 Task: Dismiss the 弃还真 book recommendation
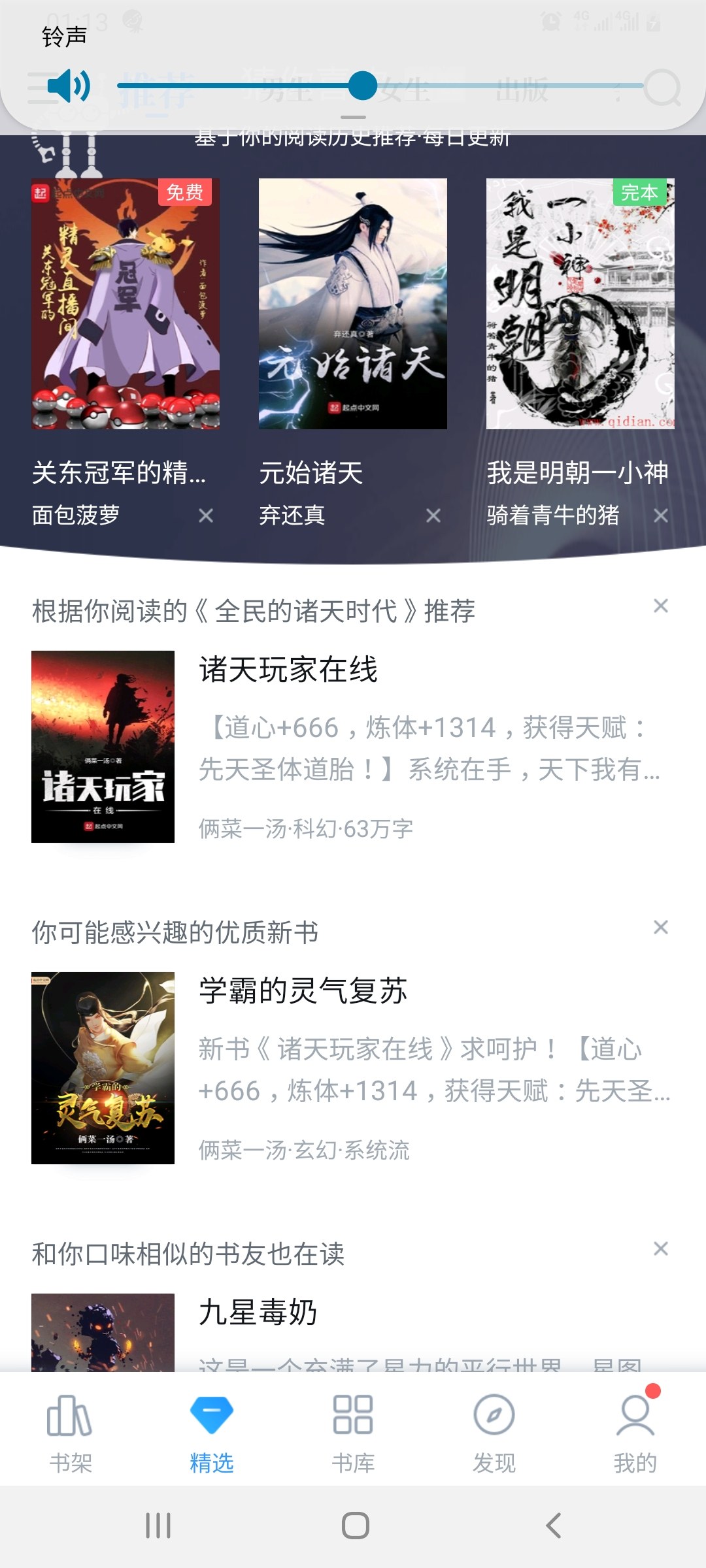tap(433, 516)
